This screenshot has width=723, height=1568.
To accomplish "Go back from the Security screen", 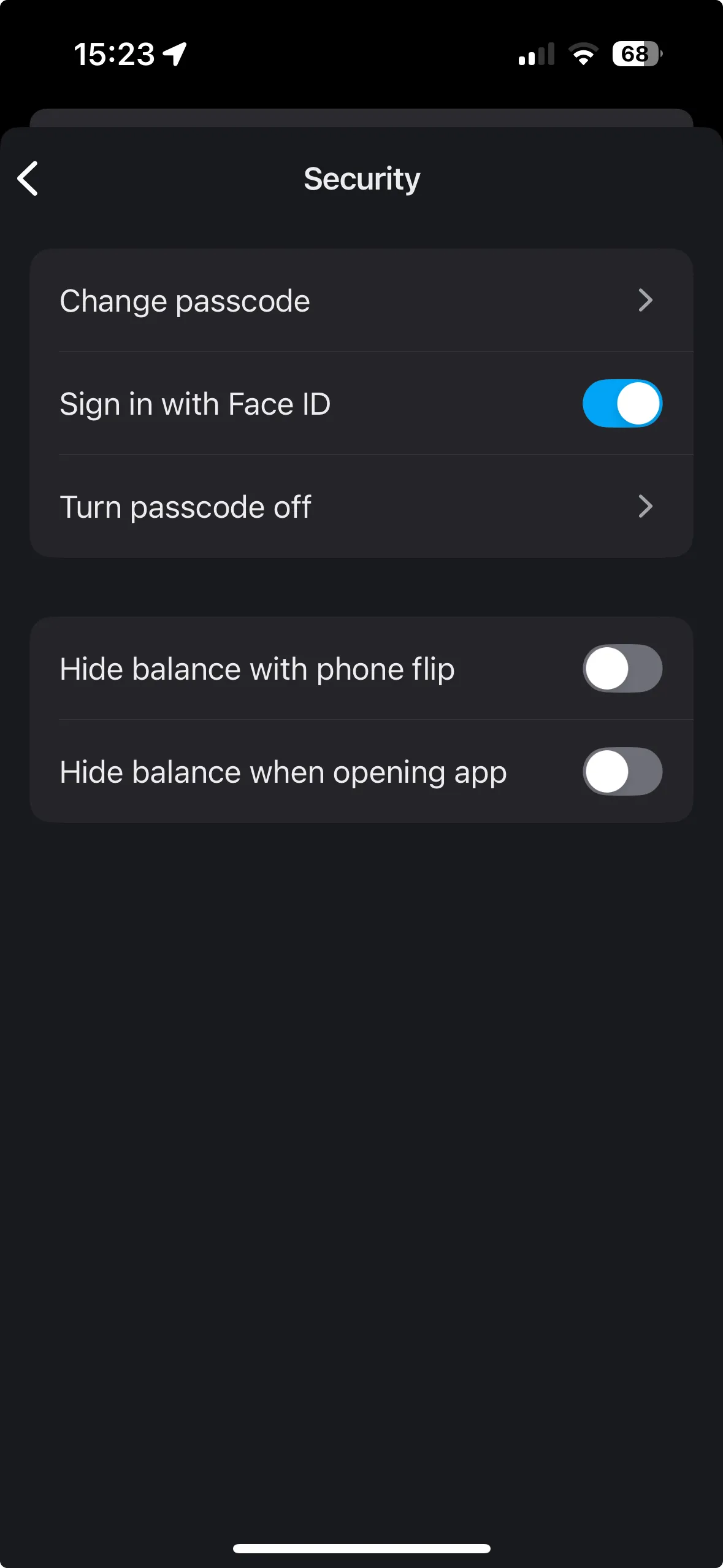I will (28, 179).
